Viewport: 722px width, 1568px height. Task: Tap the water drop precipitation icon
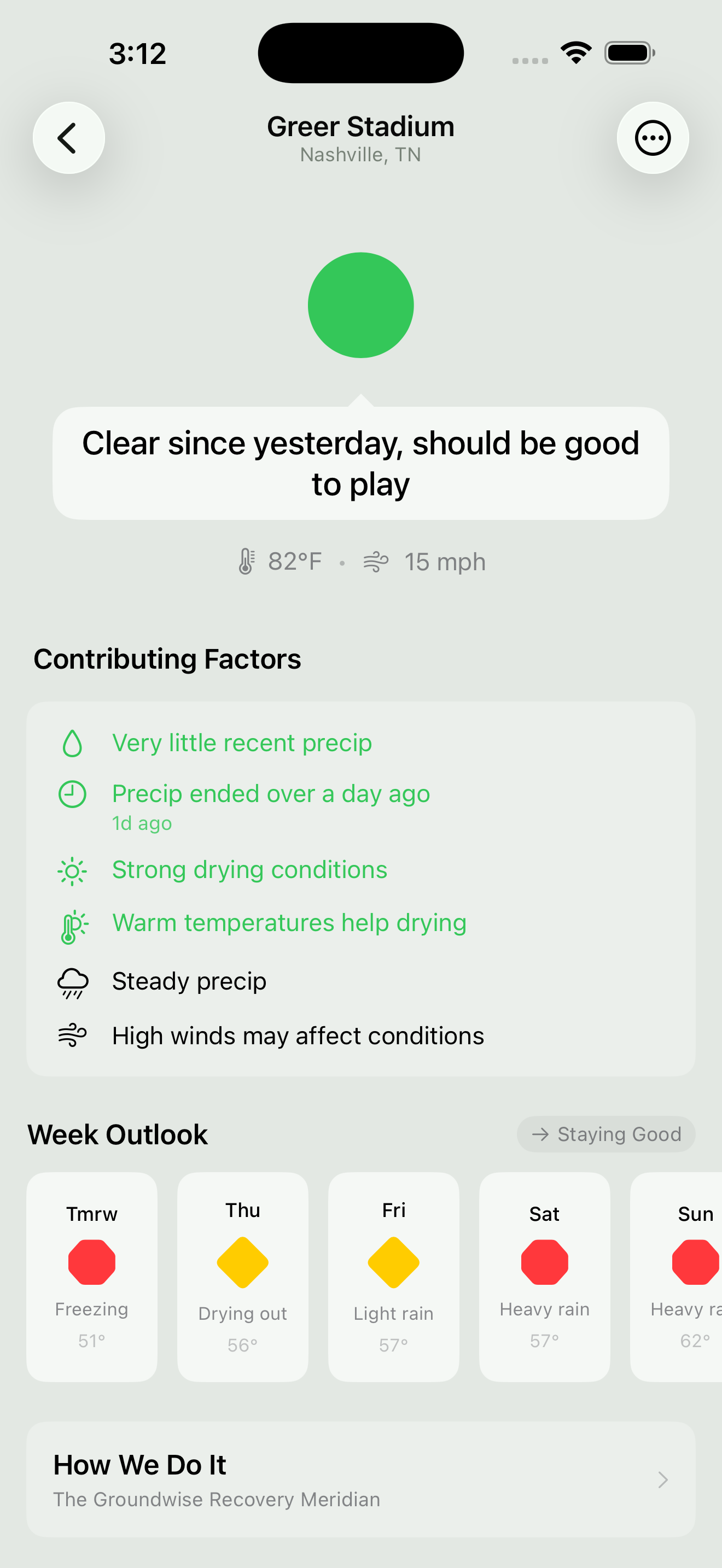pyautogui.click(x=72, y=742)
